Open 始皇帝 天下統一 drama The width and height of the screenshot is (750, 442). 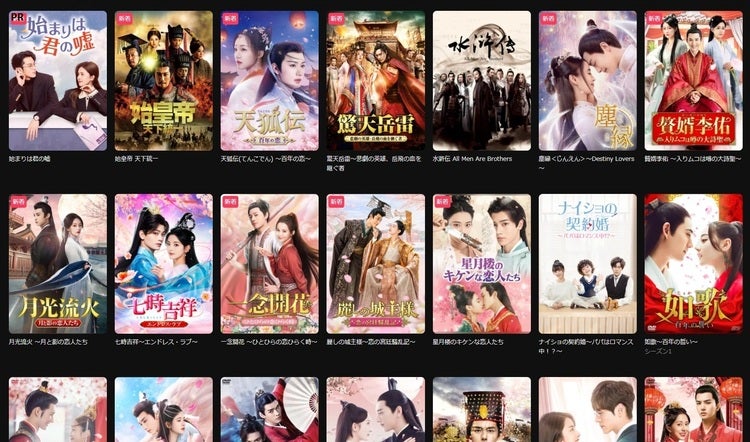pyautogui.click(x=163, y=80)
